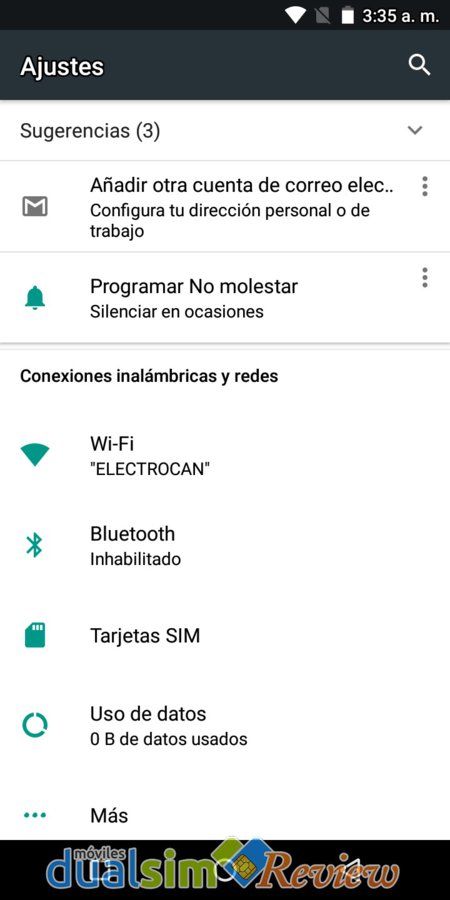Collapse the Sugerencias (3) section
Image resolution: width=450 pixels, height=900 pixels.
(x=414, y=130)
